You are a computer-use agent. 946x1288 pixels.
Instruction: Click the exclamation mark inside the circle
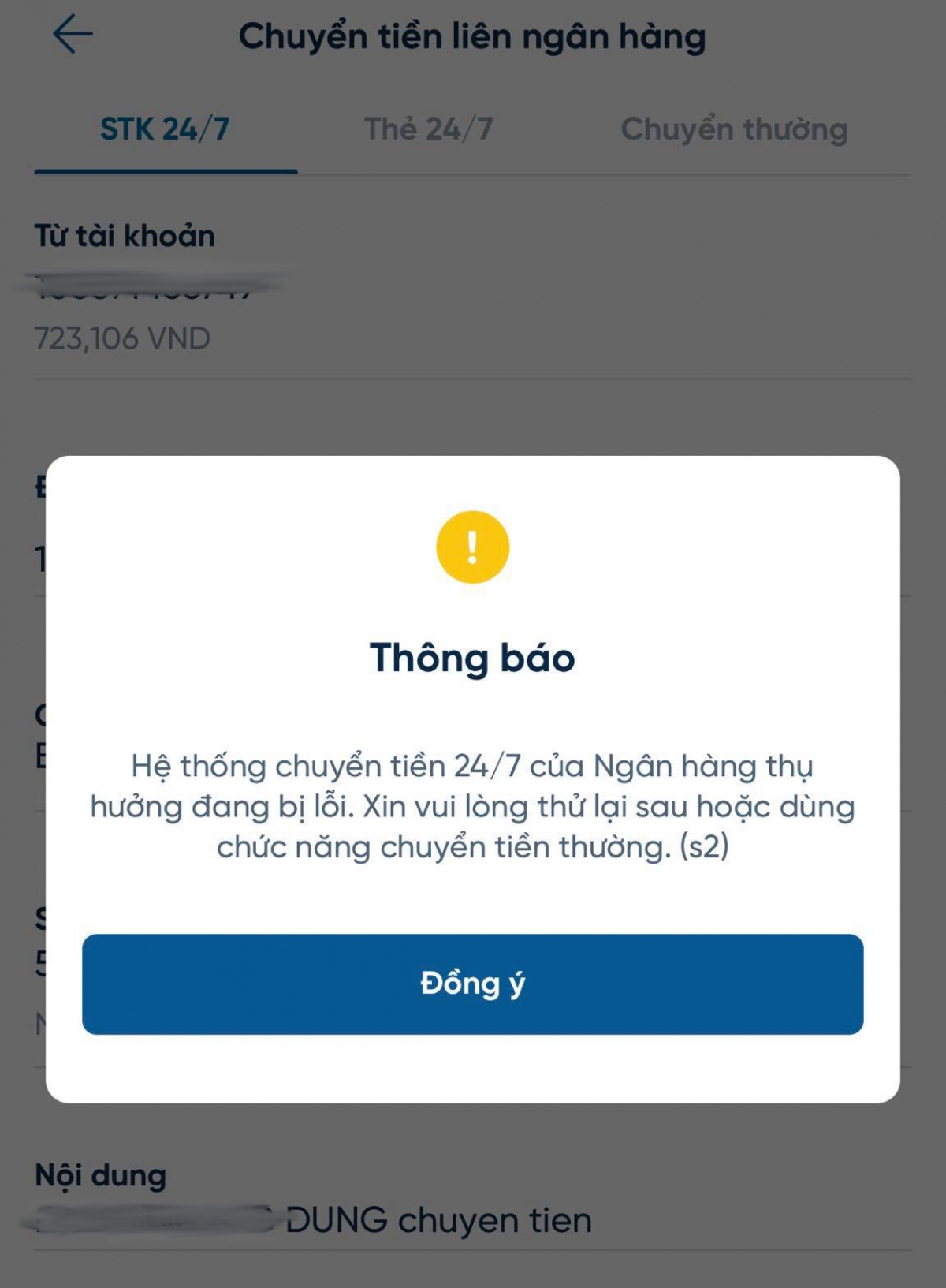[473, 546]
